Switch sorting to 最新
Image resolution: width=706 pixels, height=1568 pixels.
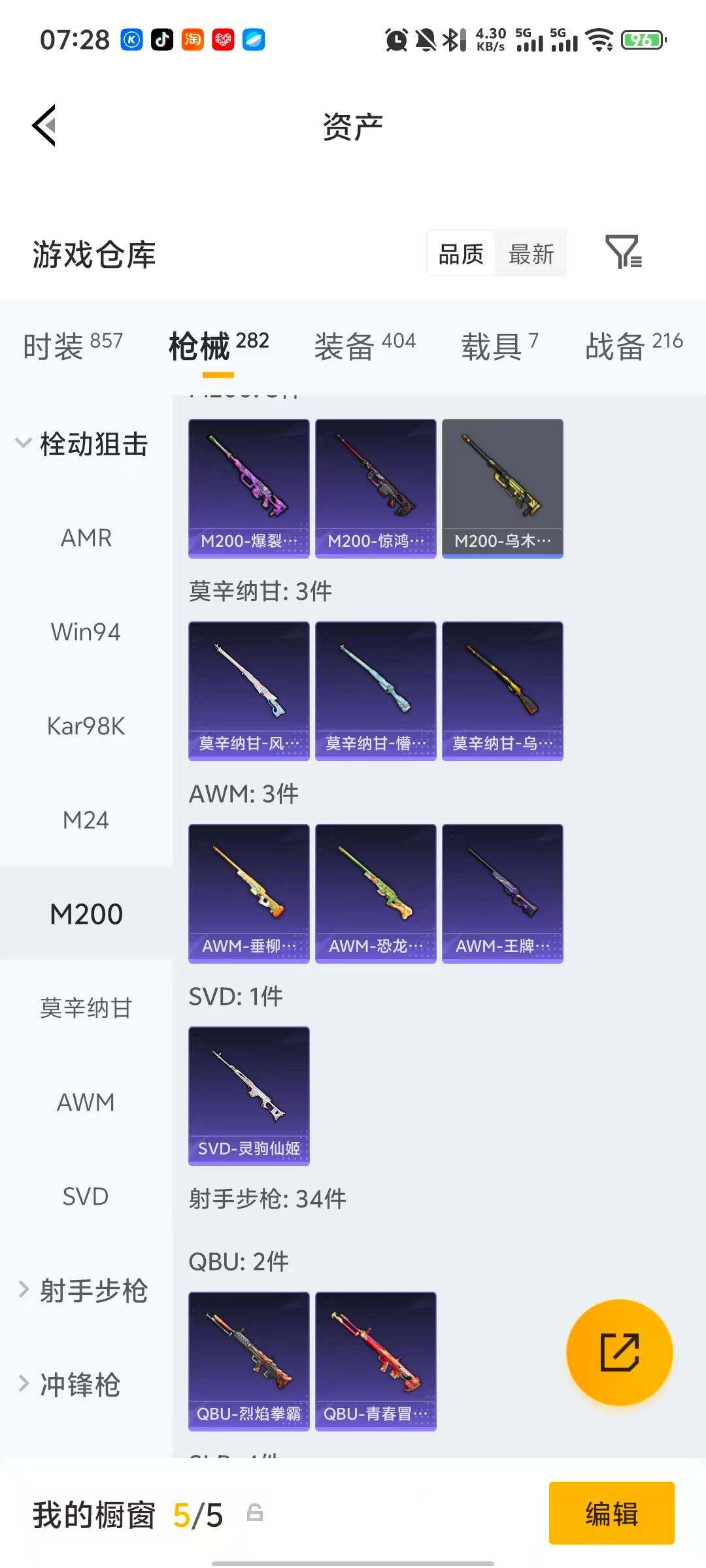(531, 254)
